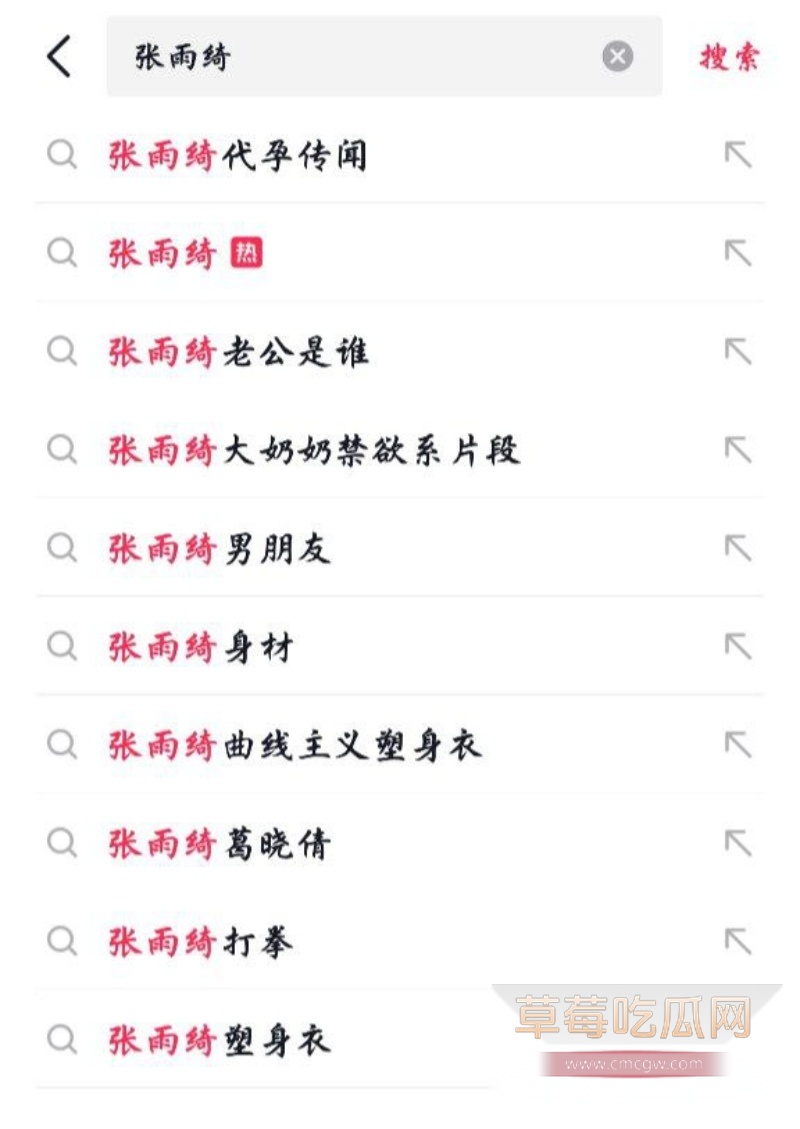The image size is (800, 1129).
Task: Tap the fill-in arrow next to 张雨绮身材
Action: (738, 647)
